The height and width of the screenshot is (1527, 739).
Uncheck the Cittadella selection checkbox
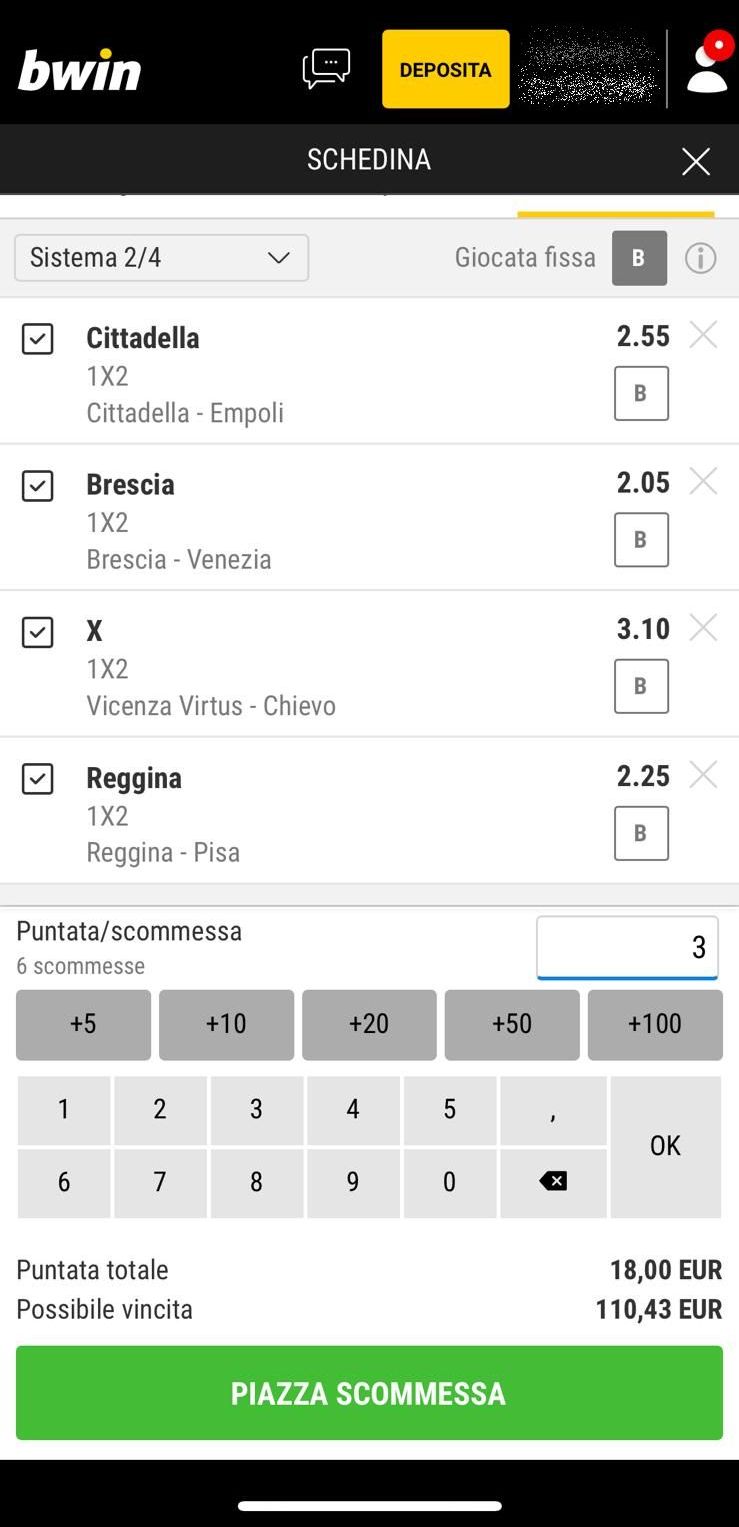click(x=38, y=339)
